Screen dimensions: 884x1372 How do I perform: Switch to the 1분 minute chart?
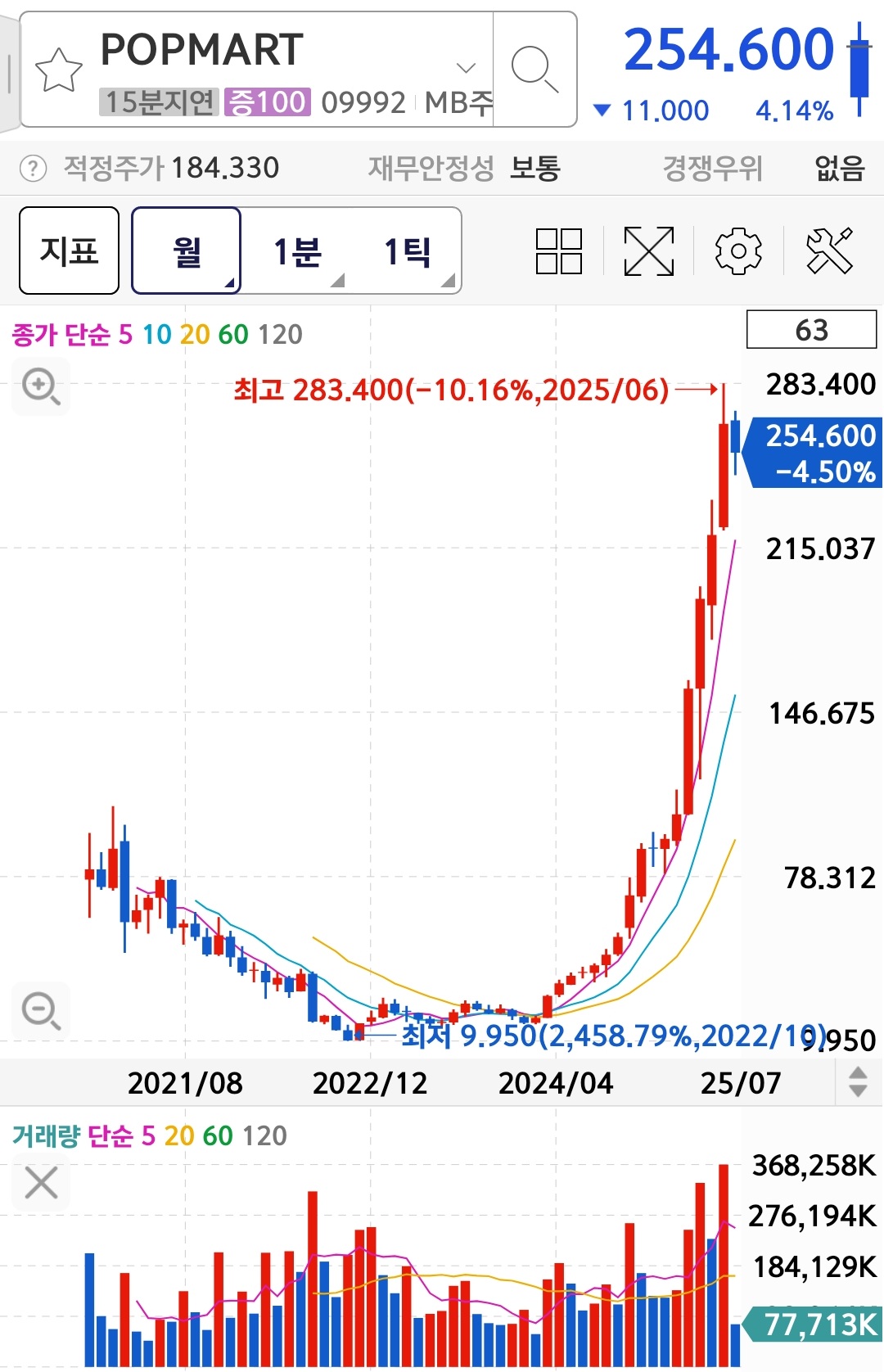click(297, 250)
